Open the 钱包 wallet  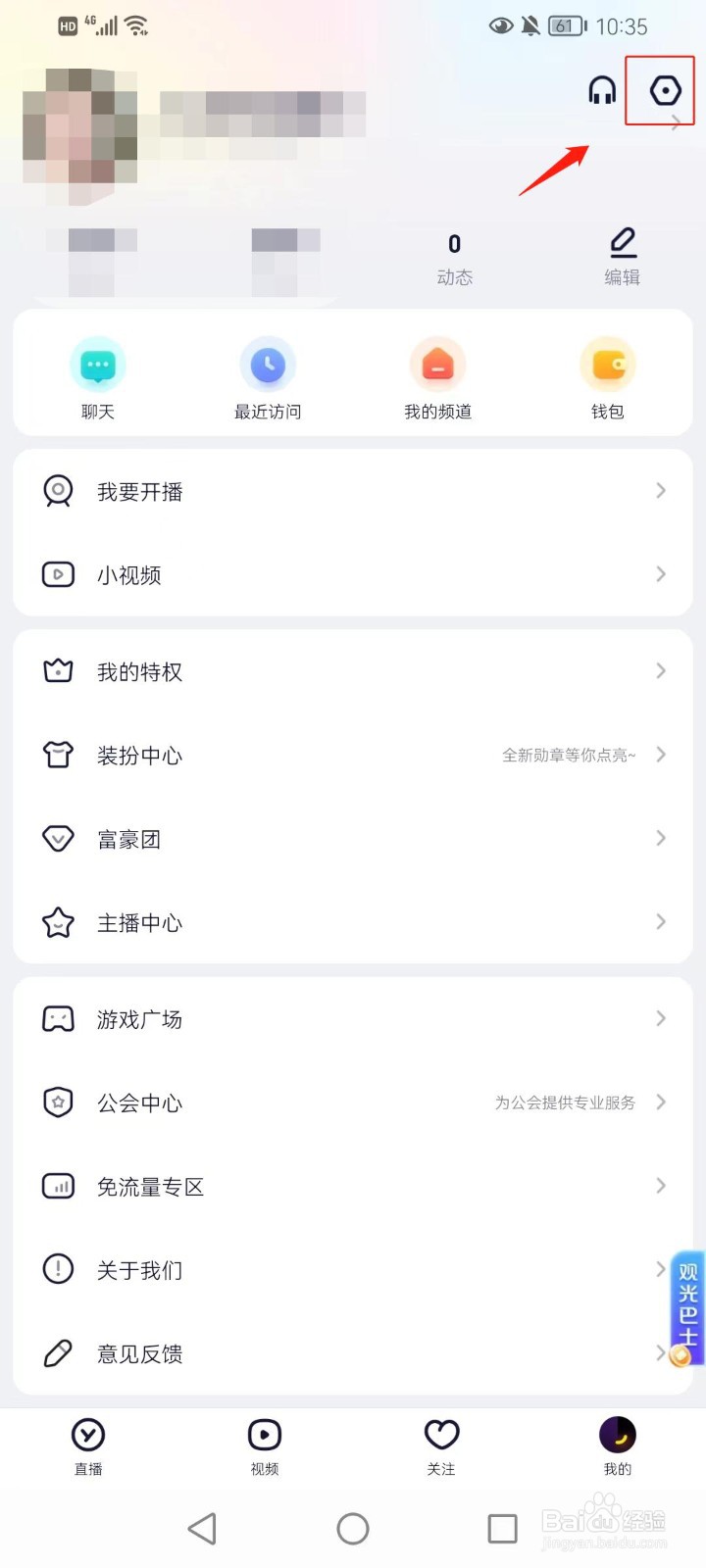pos(608,378)
